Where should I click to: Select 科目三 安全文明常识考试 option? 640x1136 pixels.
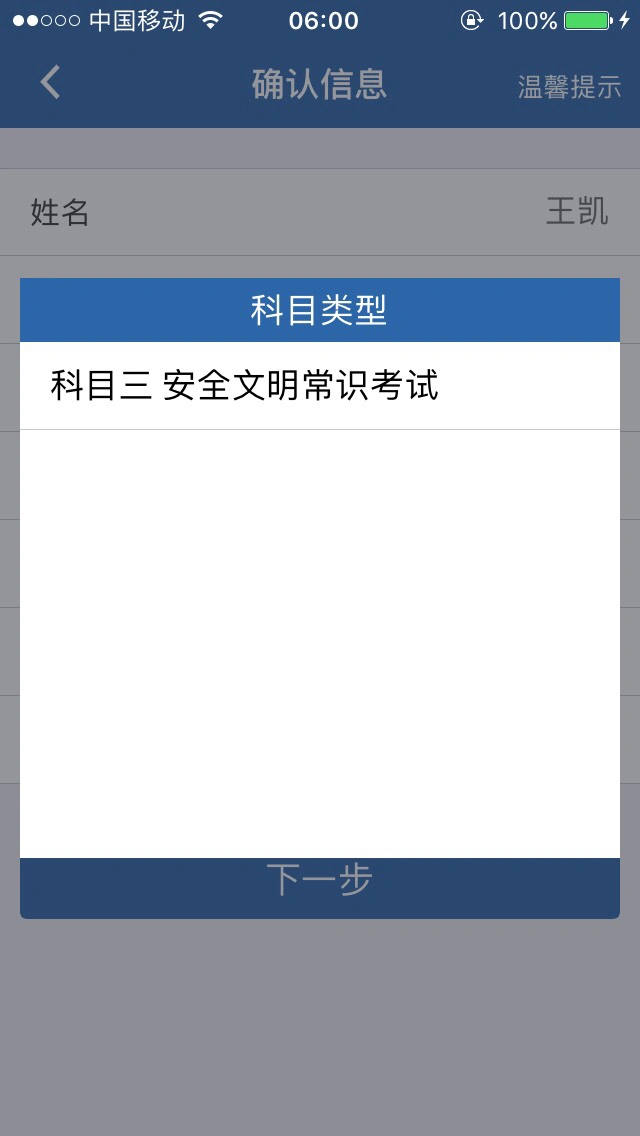[x=320, y=385]
